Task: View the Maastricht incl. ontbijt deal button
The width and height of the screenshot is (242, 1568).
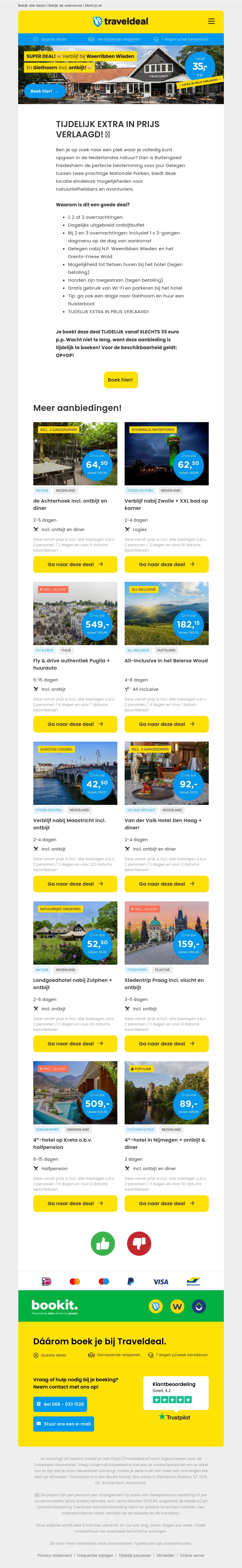Action: 75,883
